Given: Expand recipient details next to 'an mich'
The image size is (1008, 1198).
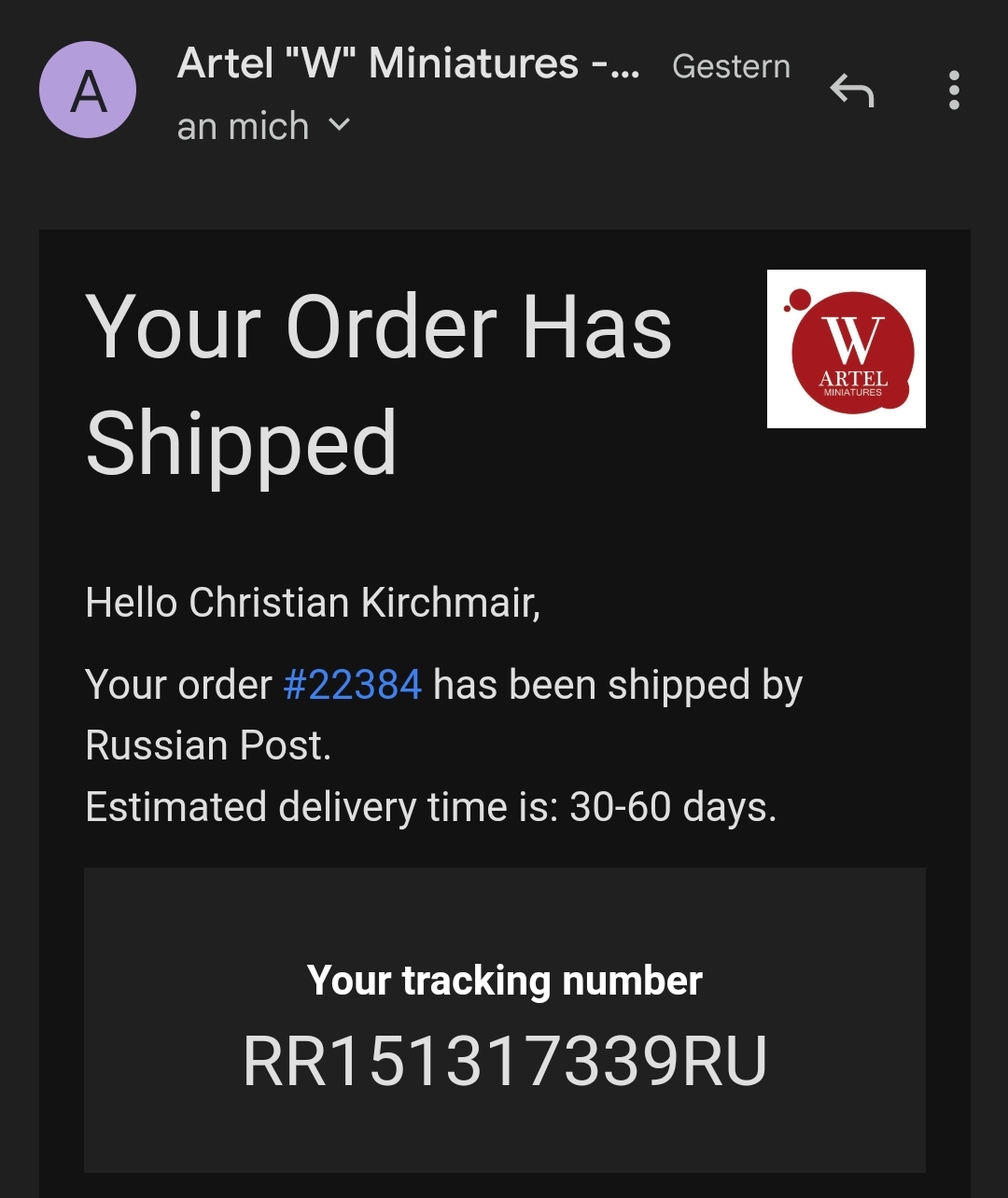Looking at the screenshot, I should (340, 125).
